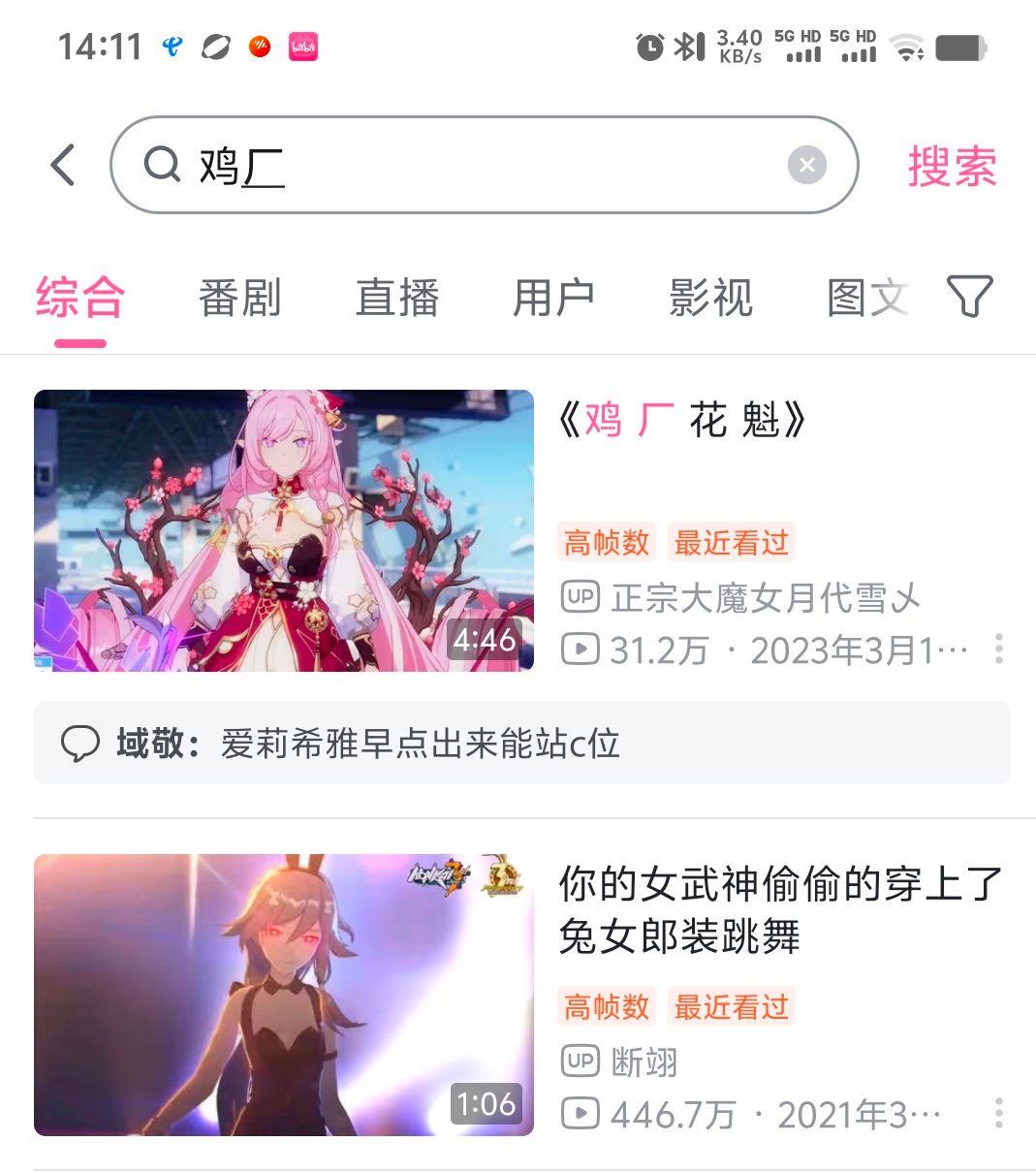This screenshot has height=1173, width=1036.
Task: Open uploader 正宗大魔女月代雪乄
Action: pyautogui.click(x=764, y=597)
